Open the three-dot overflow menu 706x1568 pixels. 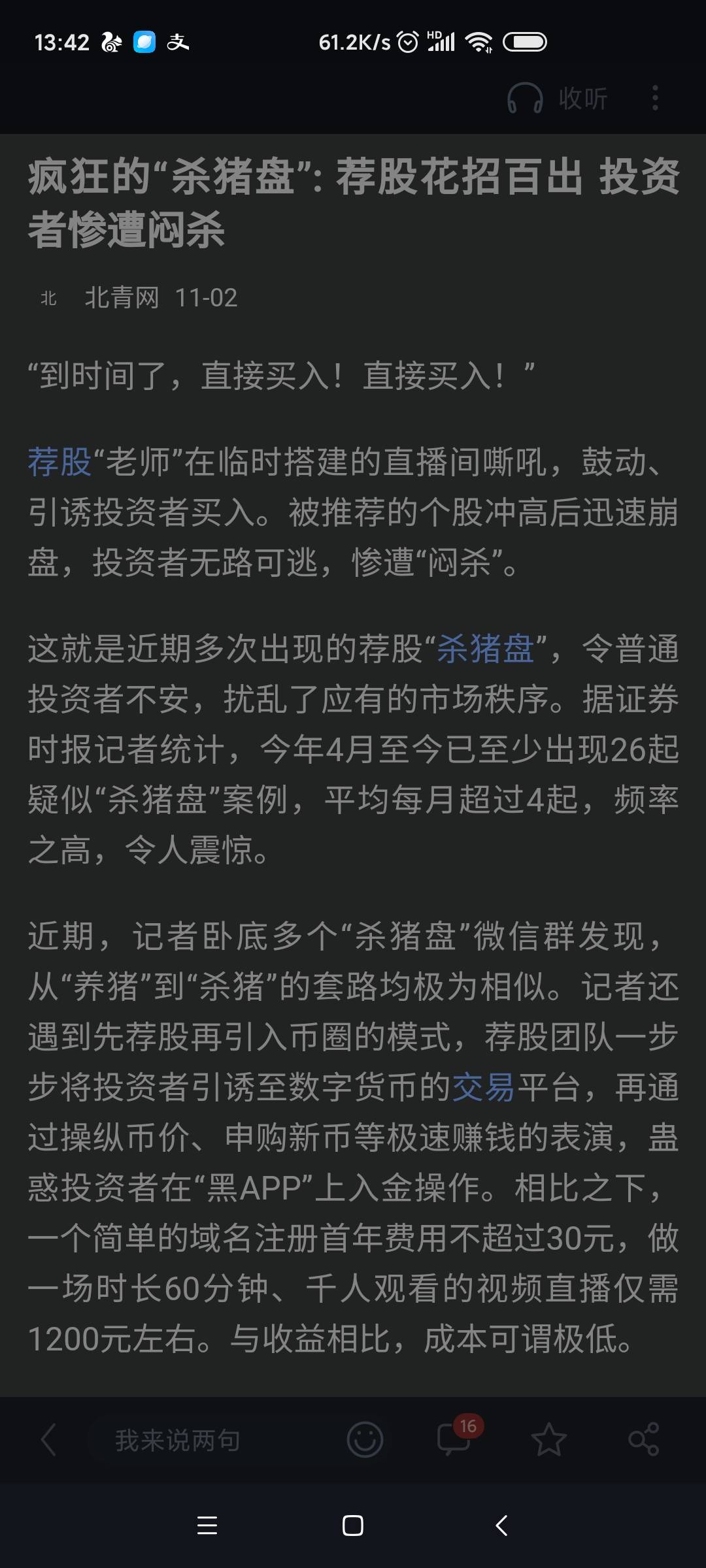coord(655,99)
